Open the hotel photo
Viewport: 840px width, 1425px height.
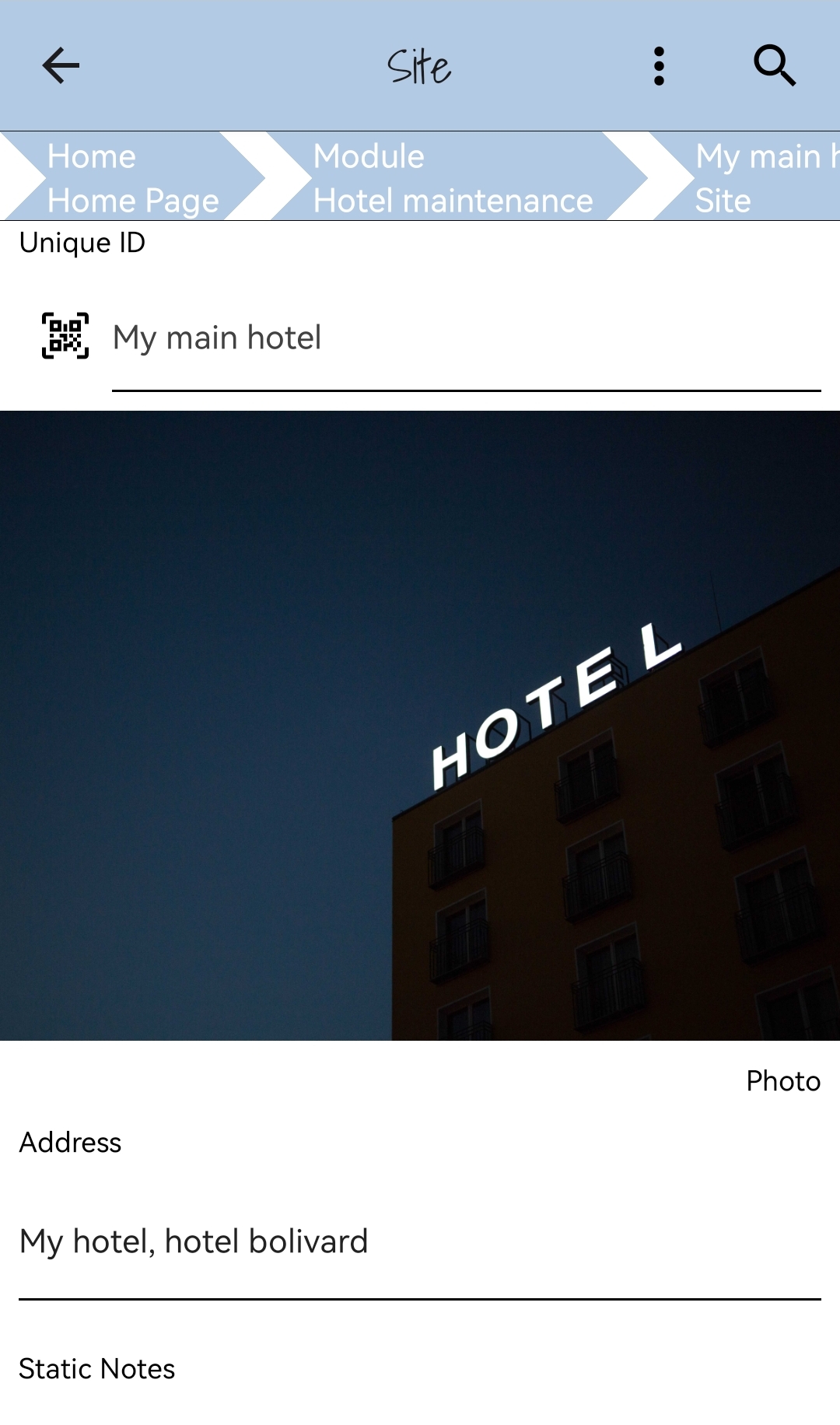click(x=420, y=725)
